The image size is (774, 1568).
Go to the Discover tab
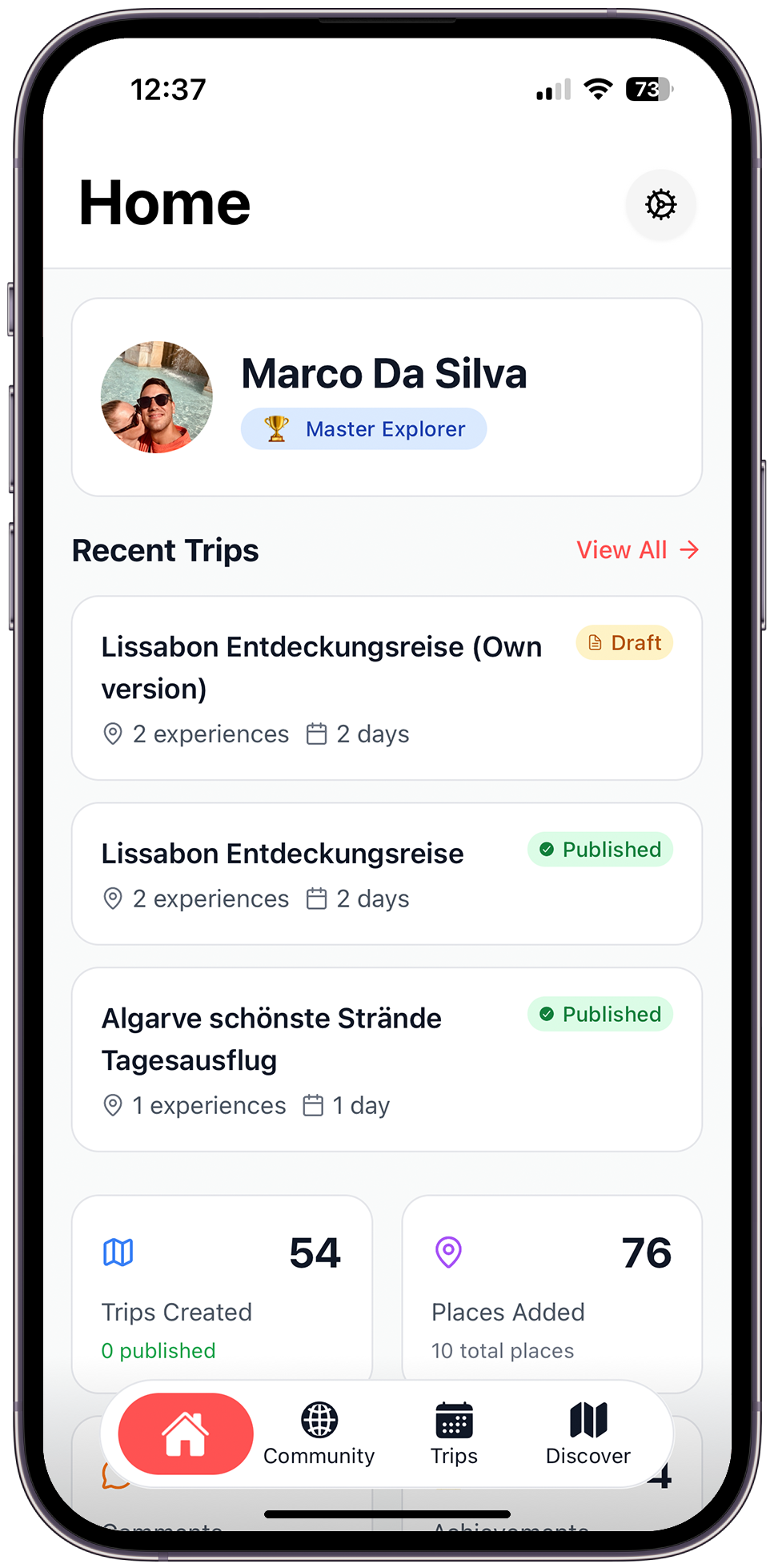pyautogui.click(x=588, y=1433)
